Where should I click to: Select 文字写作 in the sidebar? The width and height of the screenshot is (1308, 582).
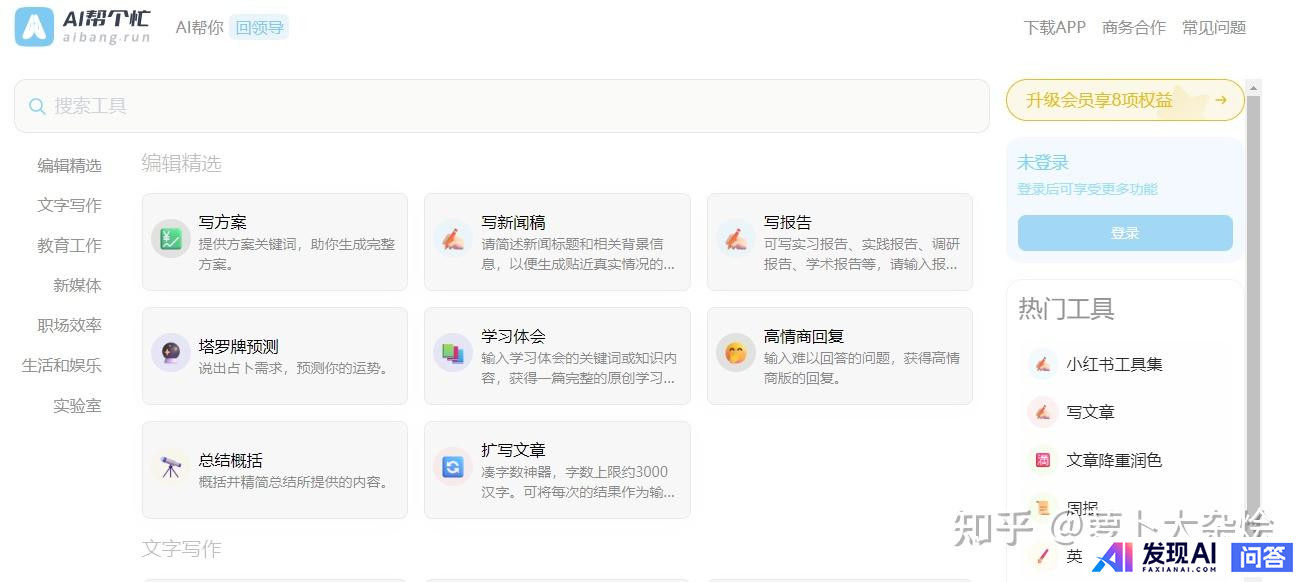[x=69, y=205]
